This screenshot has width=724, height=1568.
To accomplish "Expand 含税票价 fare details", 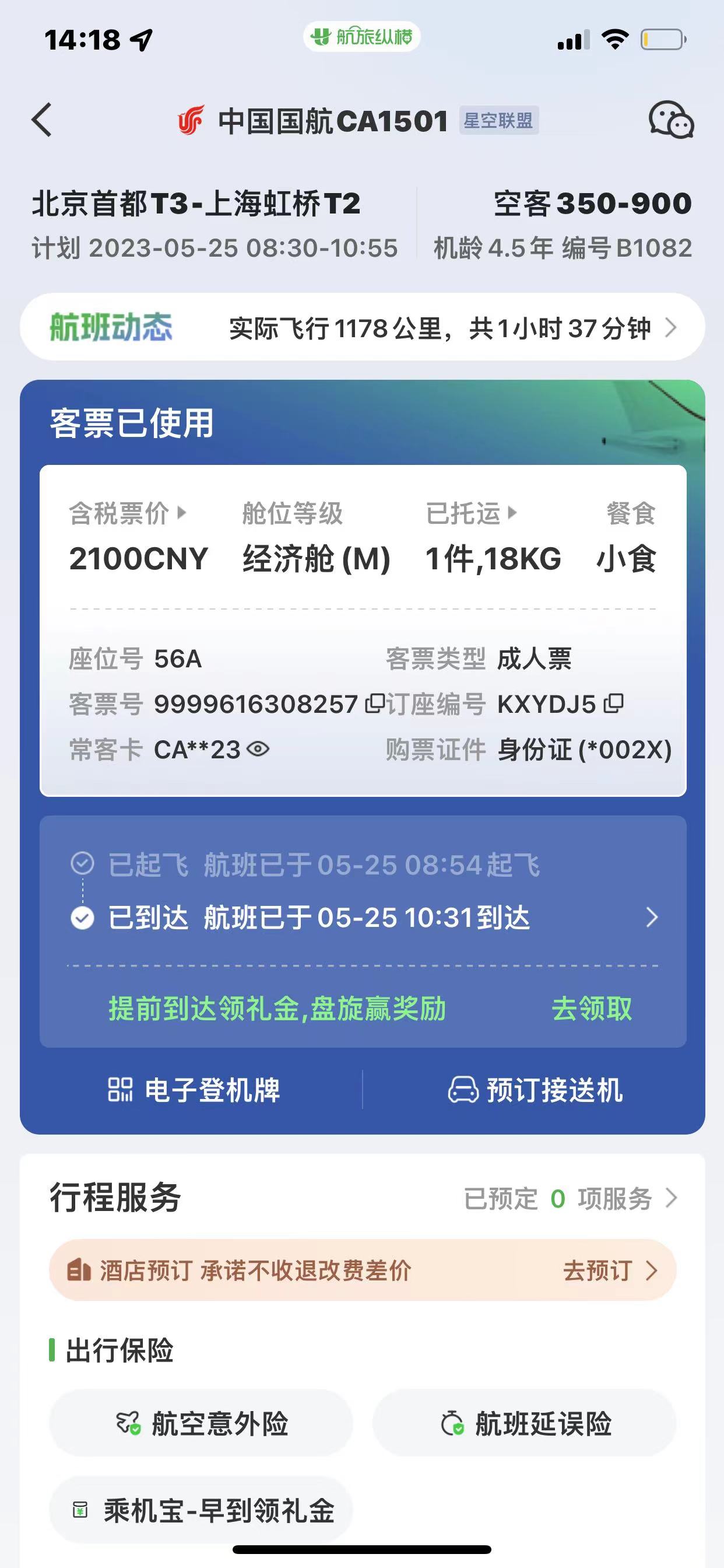I will 128,513.
